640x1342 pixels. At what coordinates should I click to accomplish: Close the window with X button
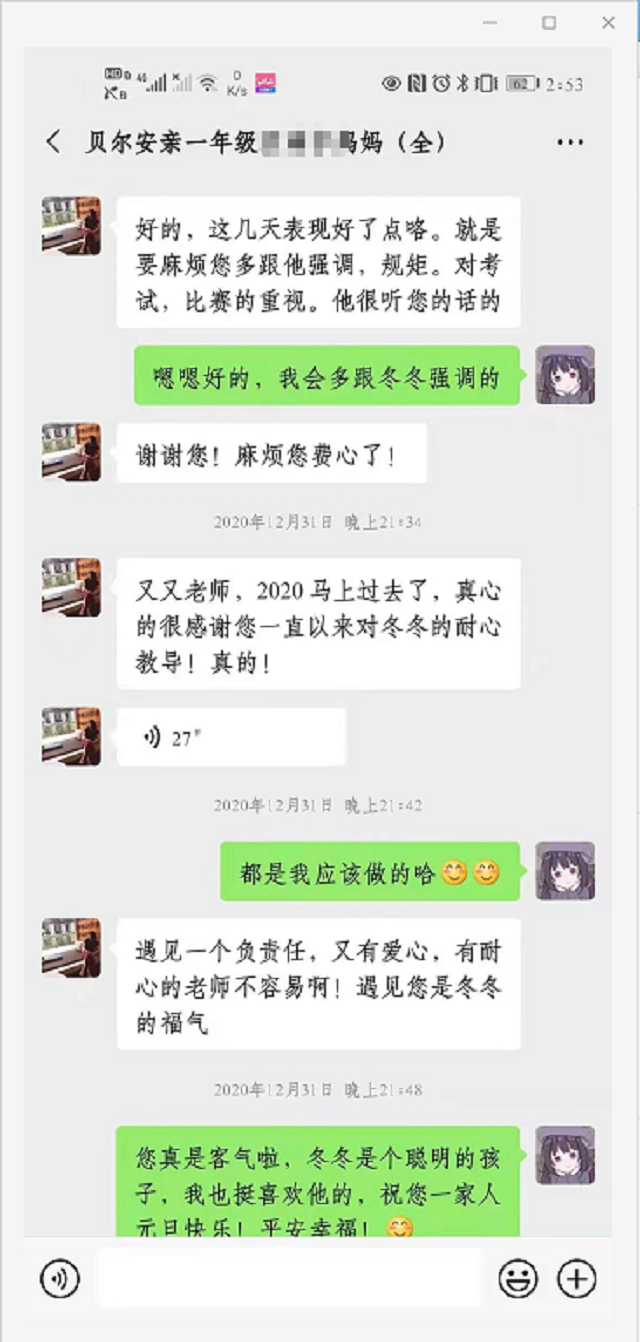608,22
